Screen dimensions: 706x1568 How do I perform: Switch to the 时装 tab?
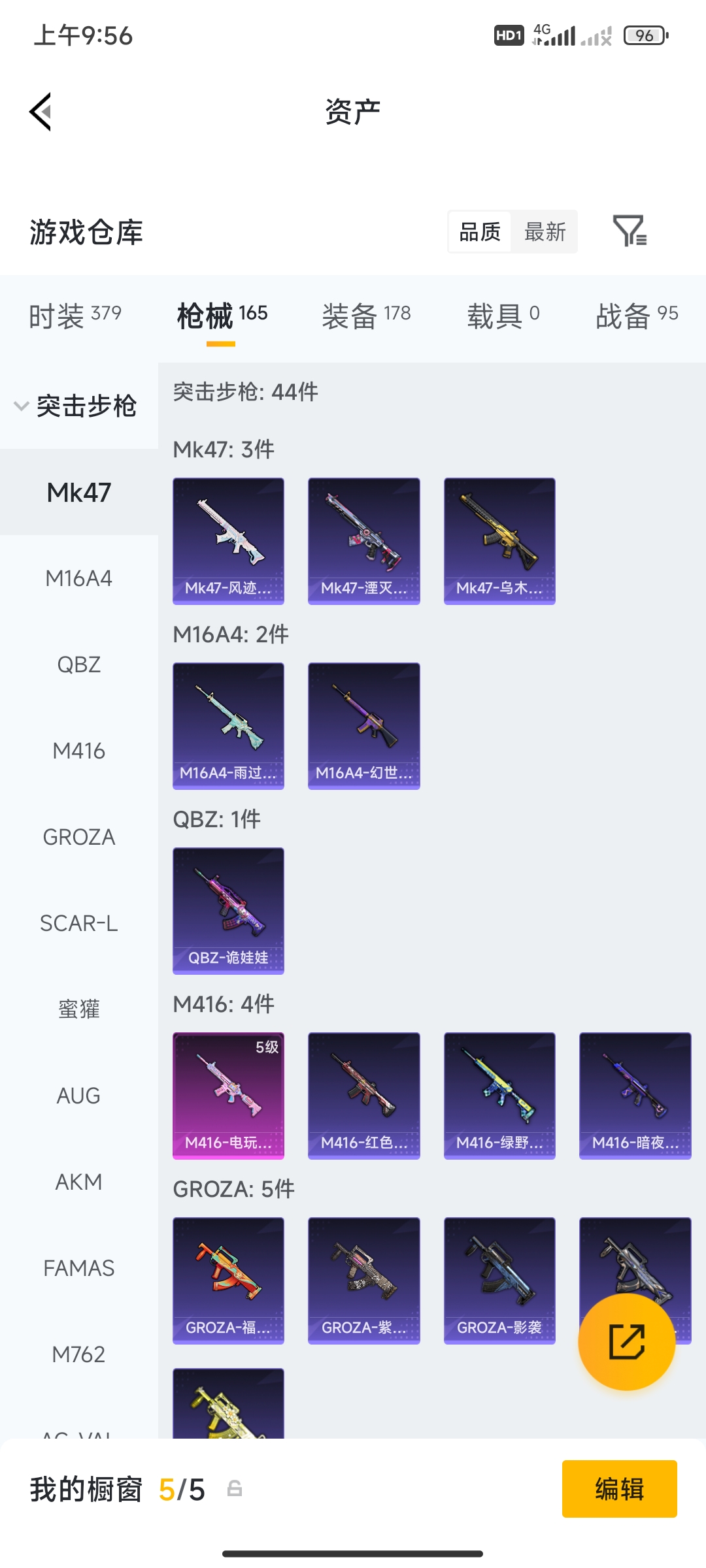coord(75,316)
